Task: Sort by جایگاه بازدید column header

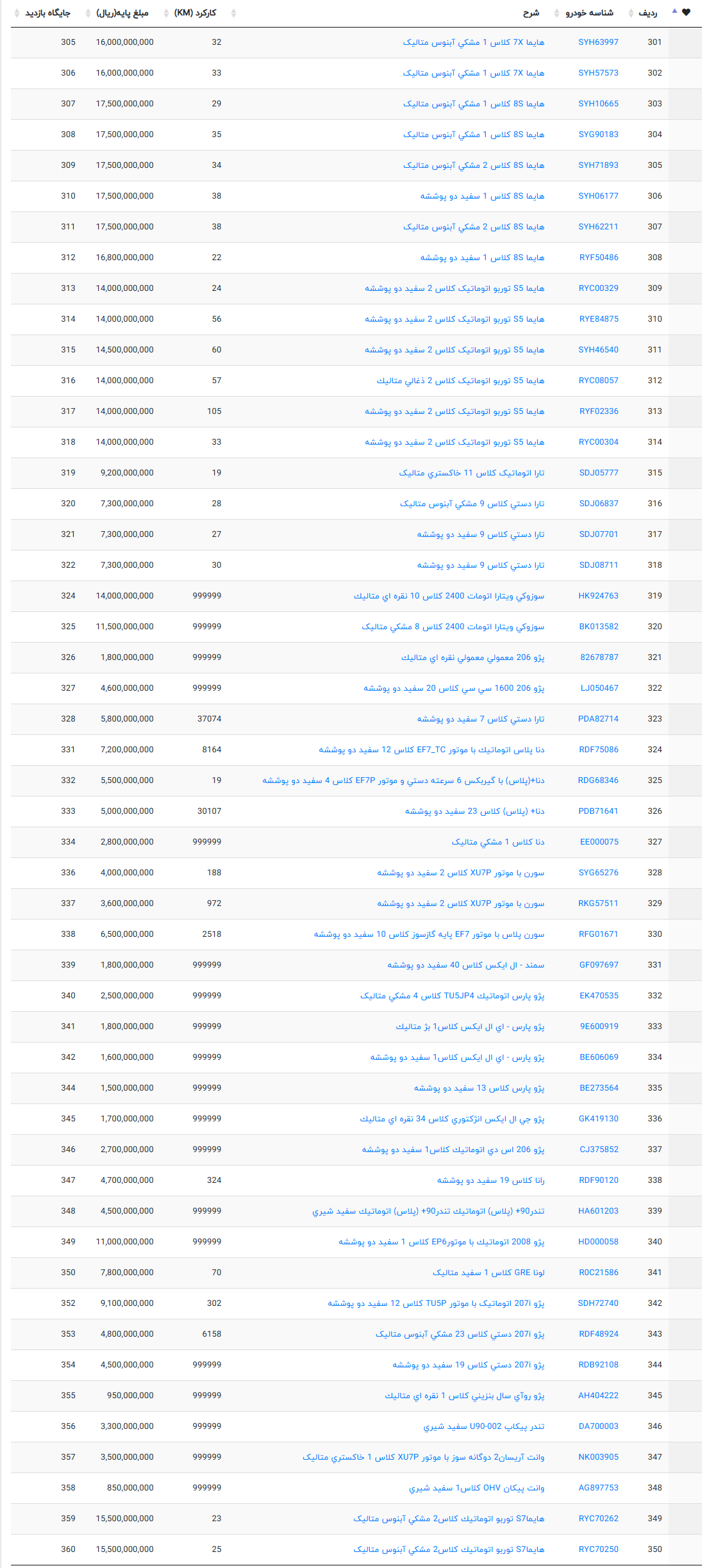Action: pyautogui.click(x=48, y=13)
